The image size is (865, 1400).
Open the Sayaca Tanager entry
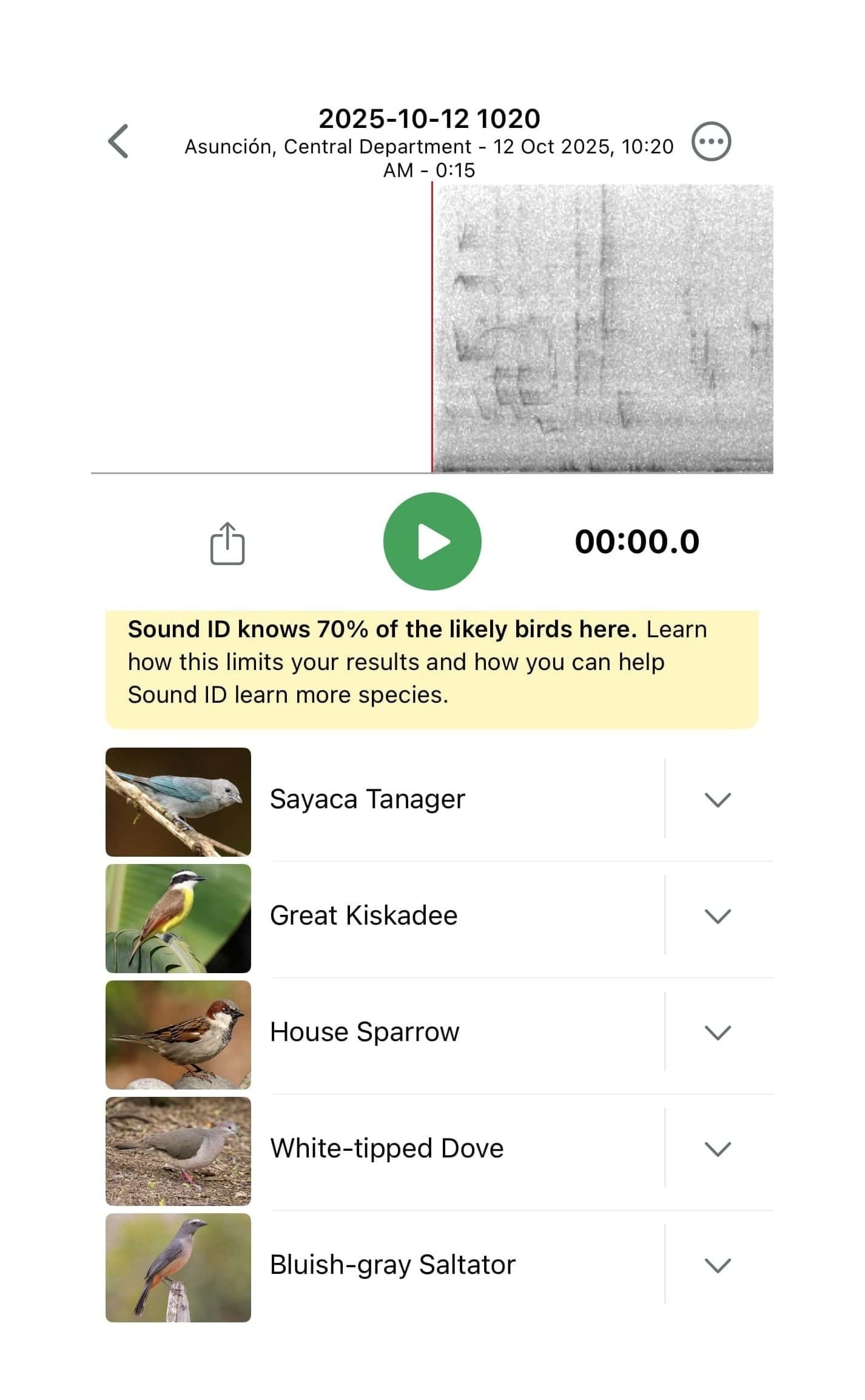coord(368,799)
